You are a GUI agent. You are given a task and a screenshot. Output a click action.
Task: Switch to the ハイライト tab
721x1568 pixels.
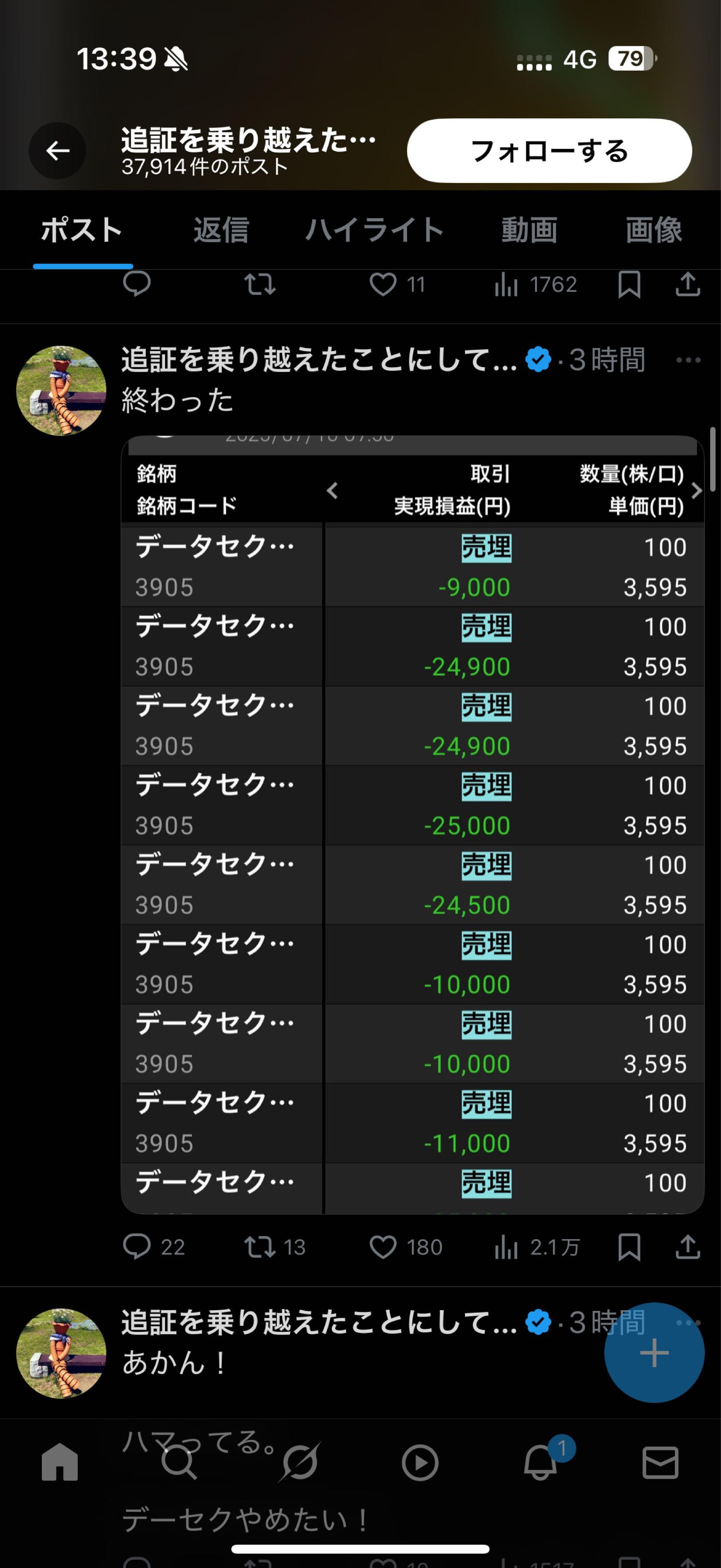374,231
